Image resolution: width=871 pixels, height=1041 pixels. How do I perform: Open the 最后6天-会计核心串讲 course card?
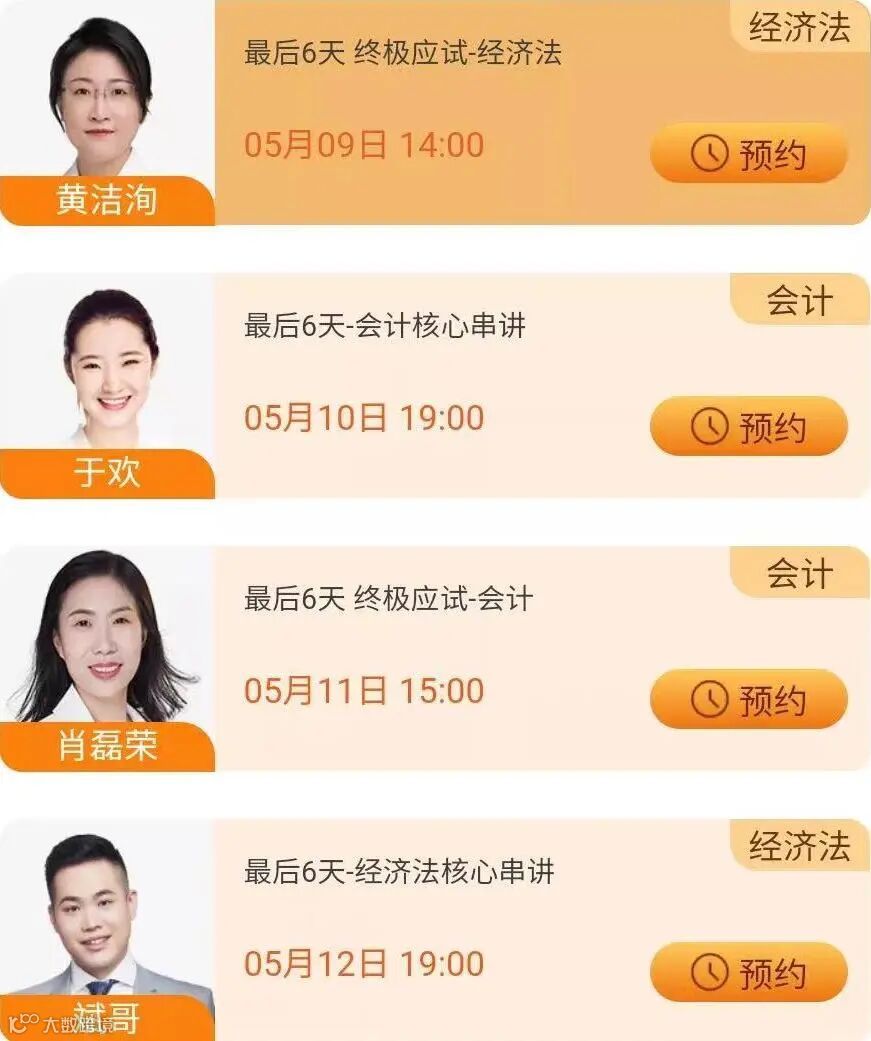[436, 386]
